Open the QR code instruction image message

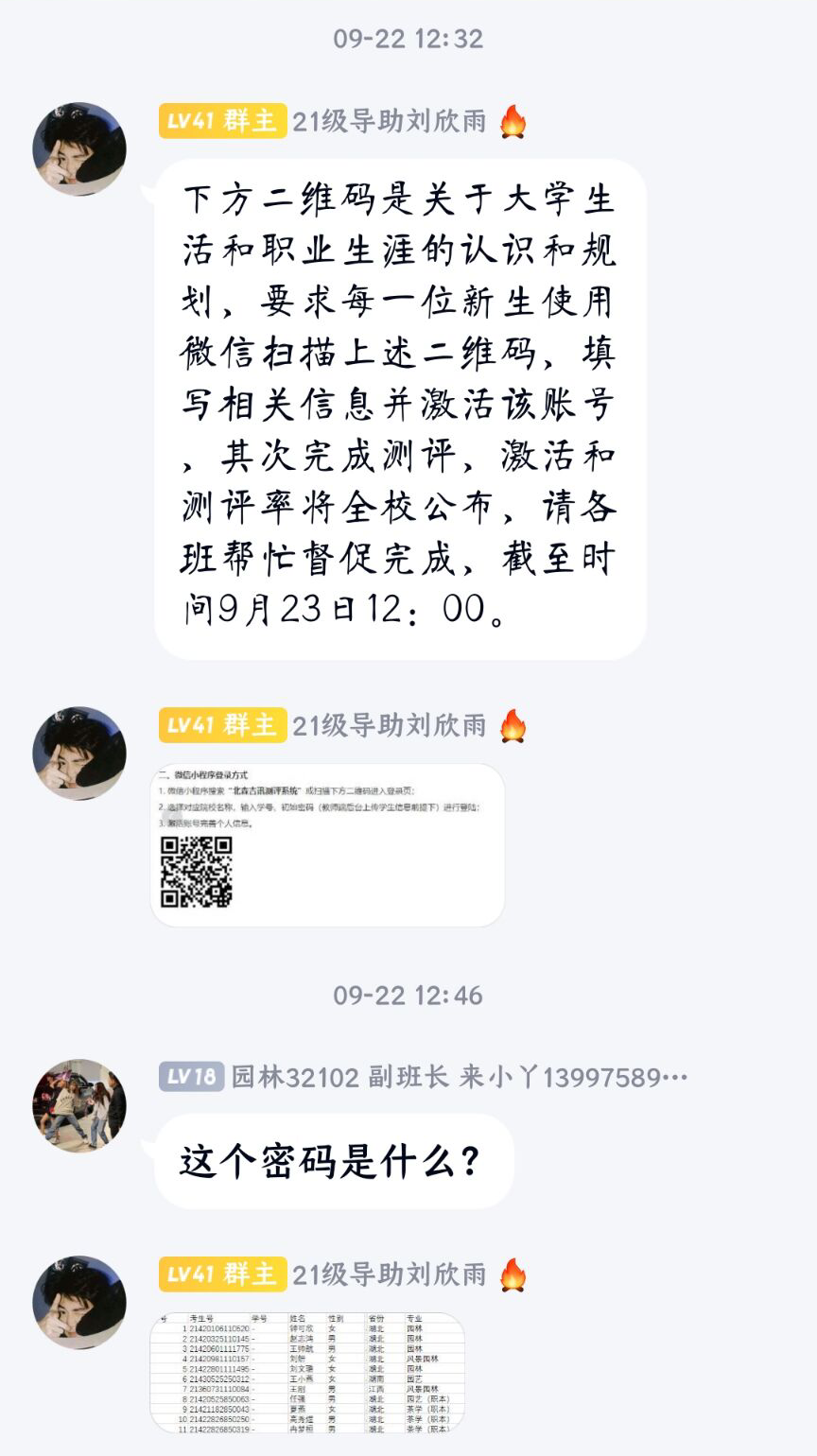tap(327, 844)
